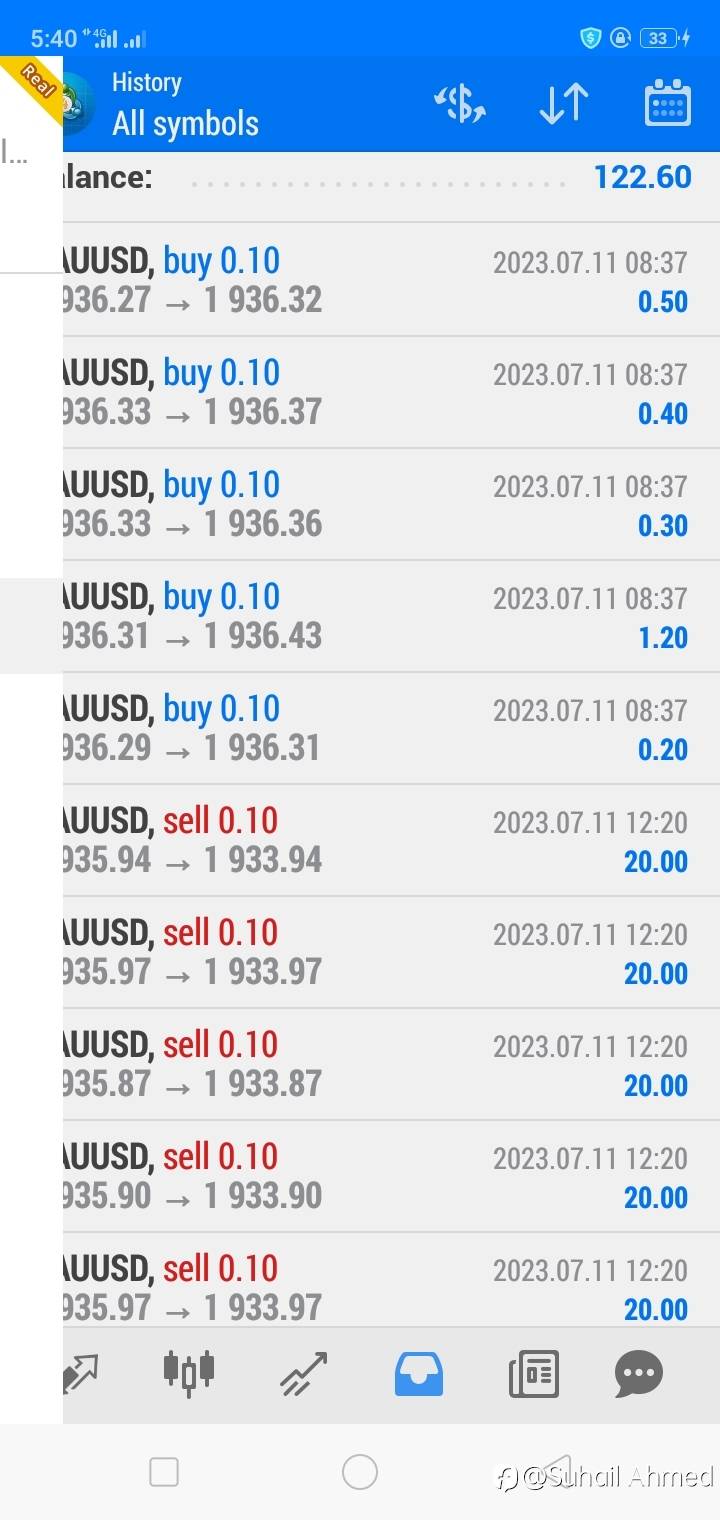Open the sort order arrows

563,104
